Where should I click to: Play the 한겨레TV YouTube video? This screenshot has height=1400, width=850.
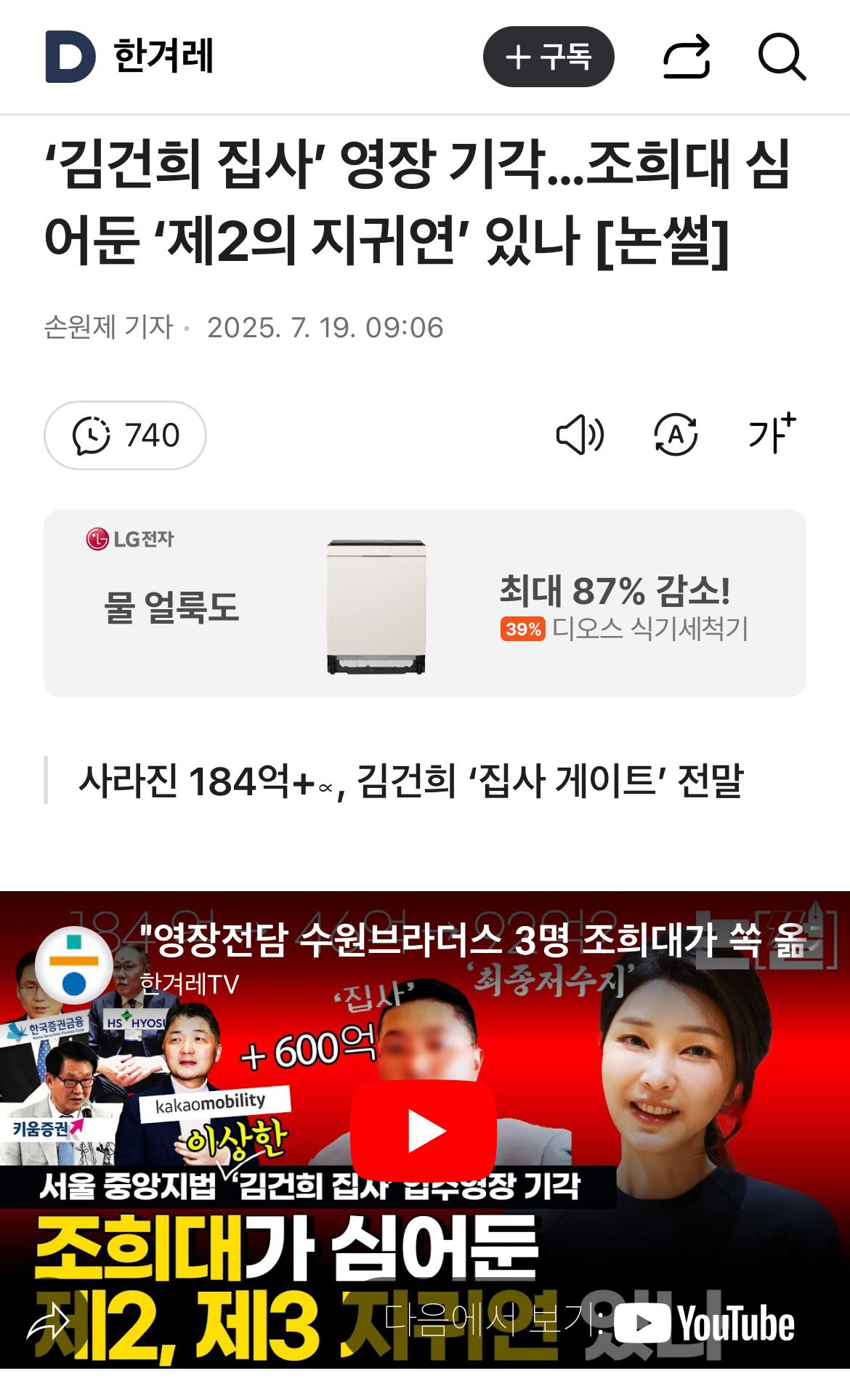pos(424,1130)
